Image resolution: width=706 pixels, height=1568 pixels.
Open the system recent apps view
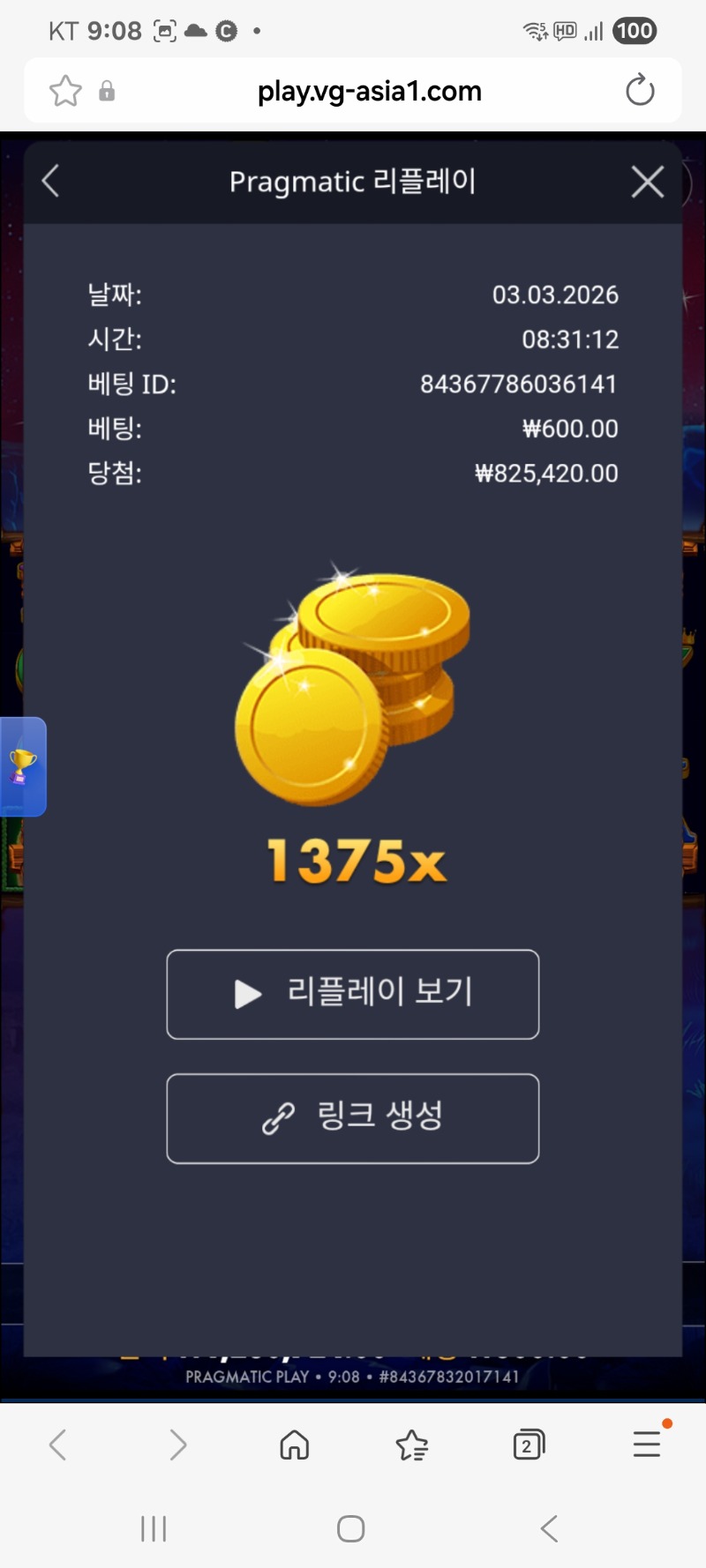[x=154, y=1528]
